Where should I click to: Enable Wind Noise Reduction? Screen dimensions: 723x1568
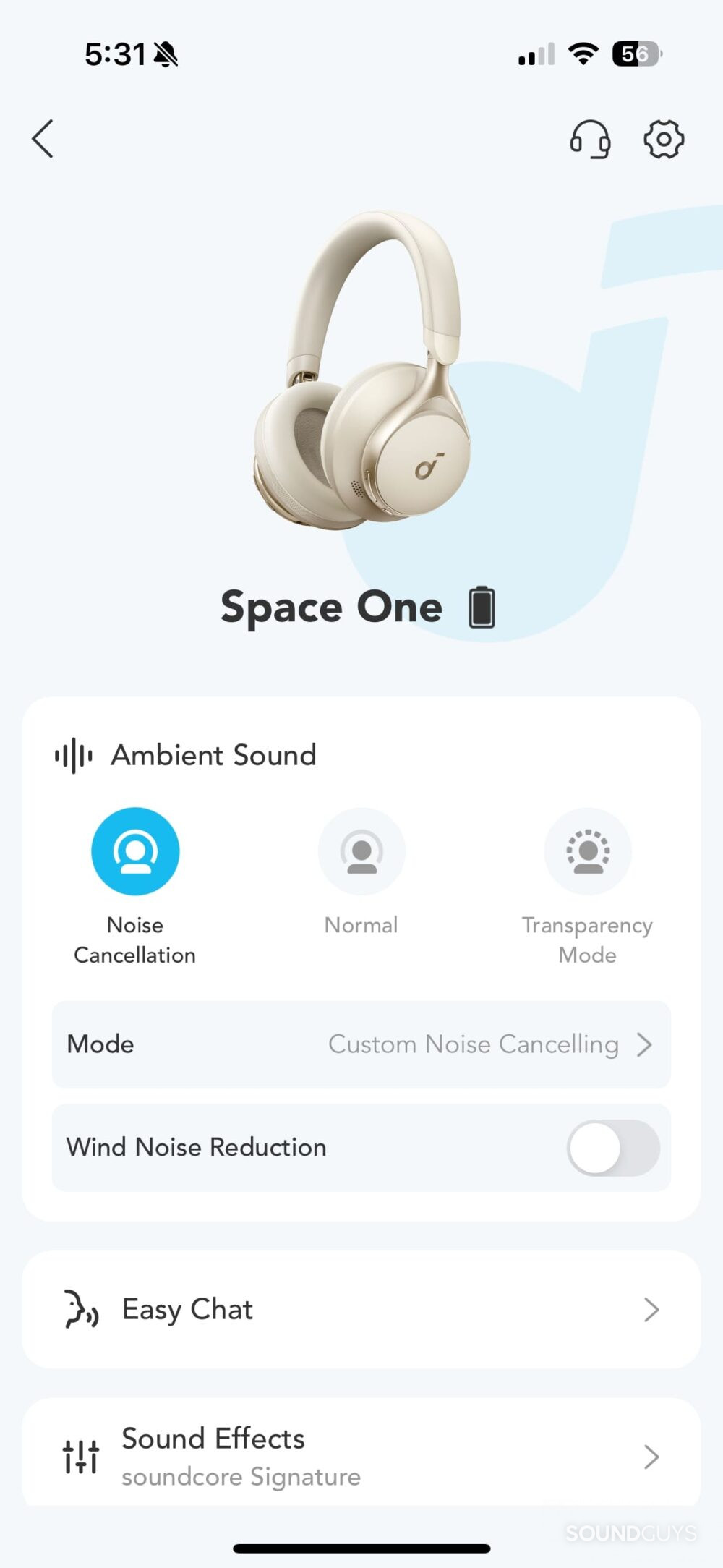(613, 1148)
